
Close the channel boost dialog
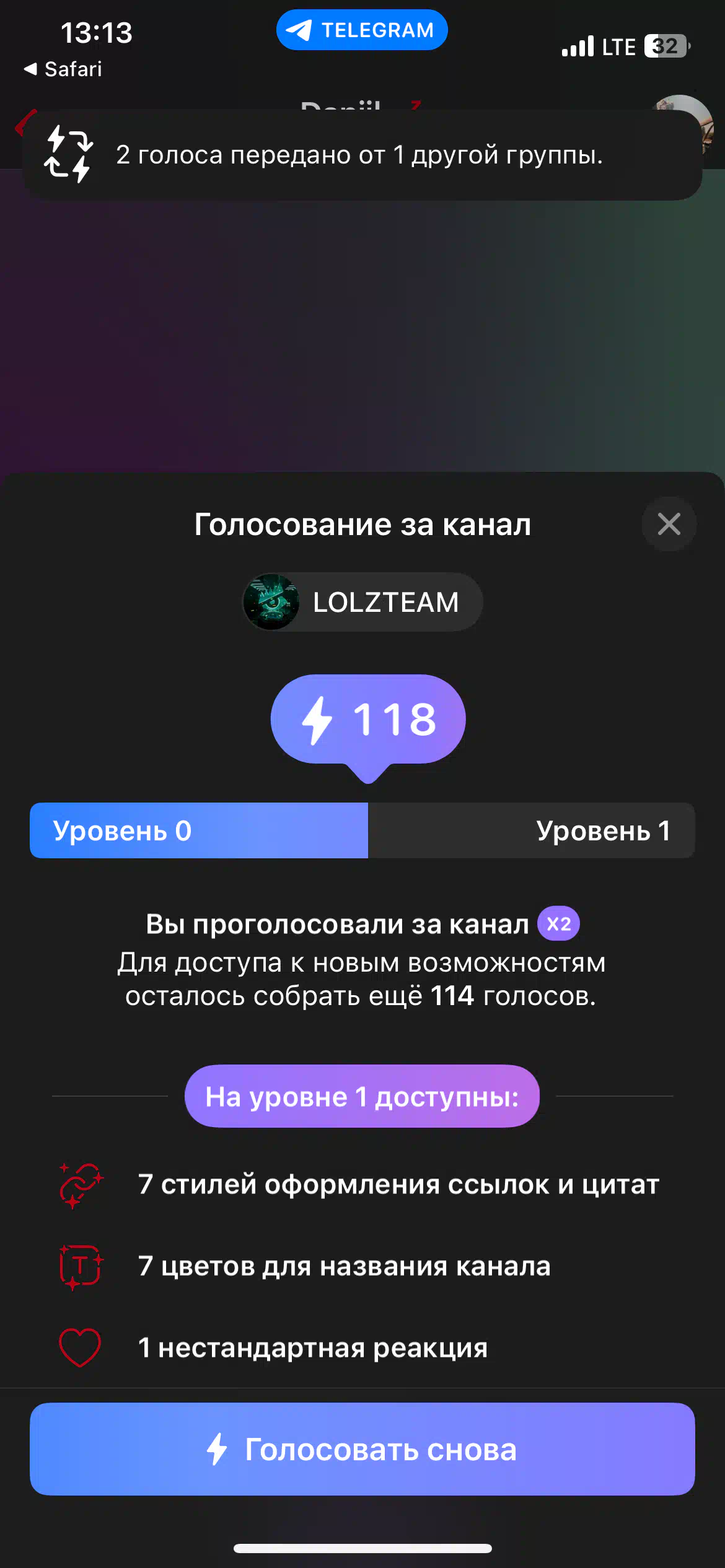[x=669, y=524]
